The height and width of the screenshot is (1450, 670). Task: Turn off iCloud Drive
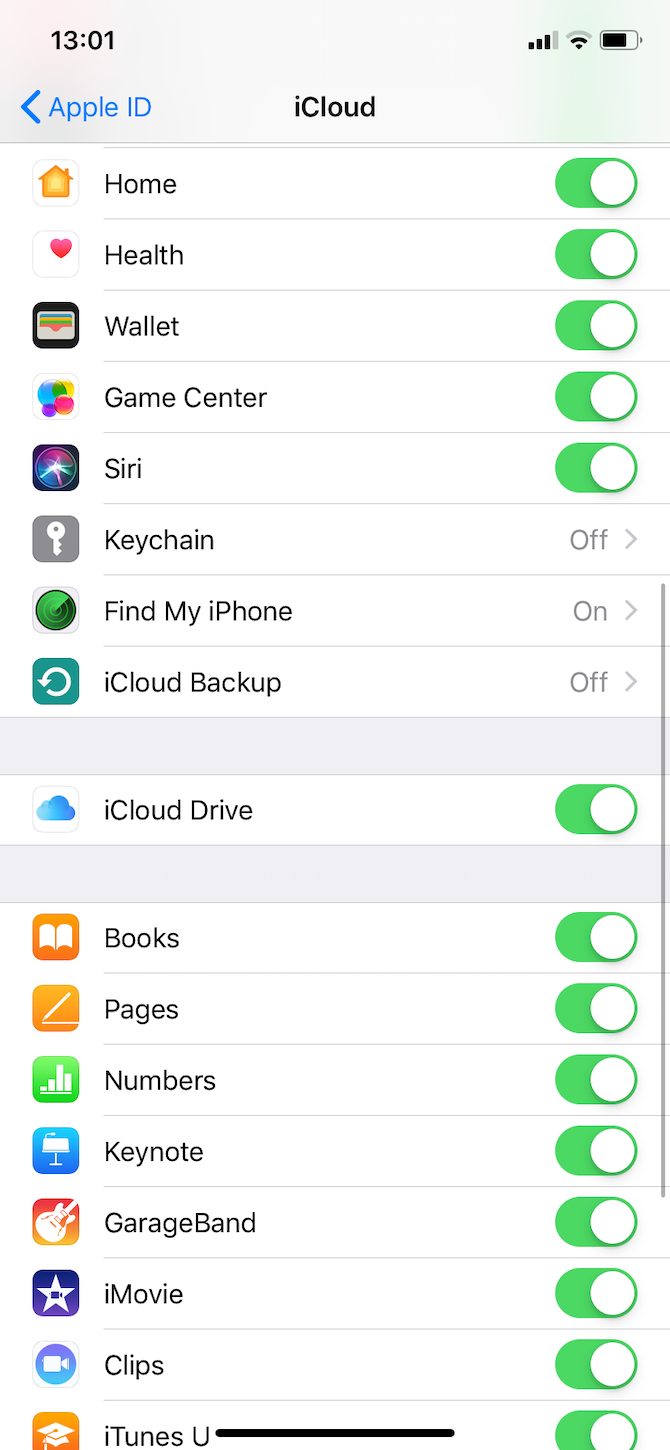click(x=596, y=810)
